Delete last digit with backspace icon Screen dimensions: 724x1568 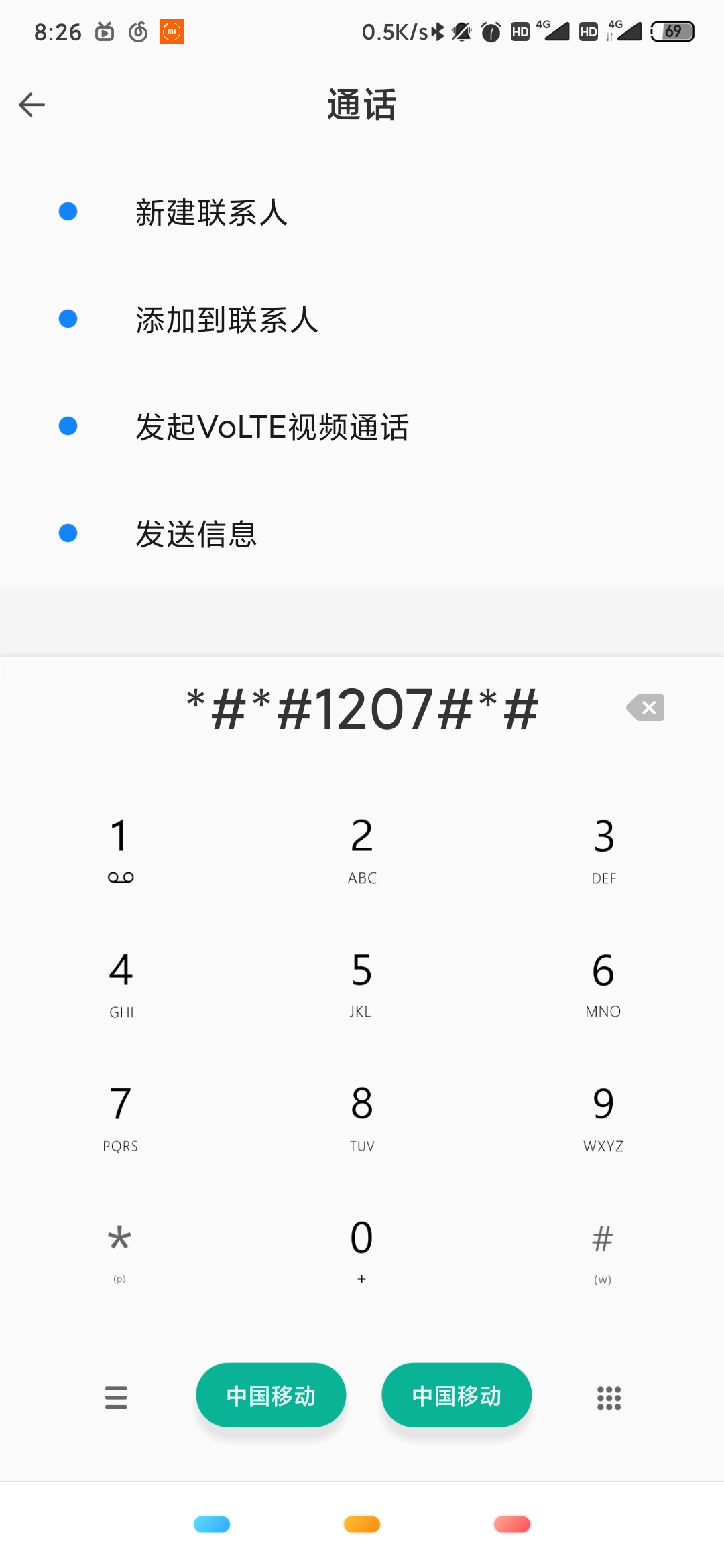[646, 708]
